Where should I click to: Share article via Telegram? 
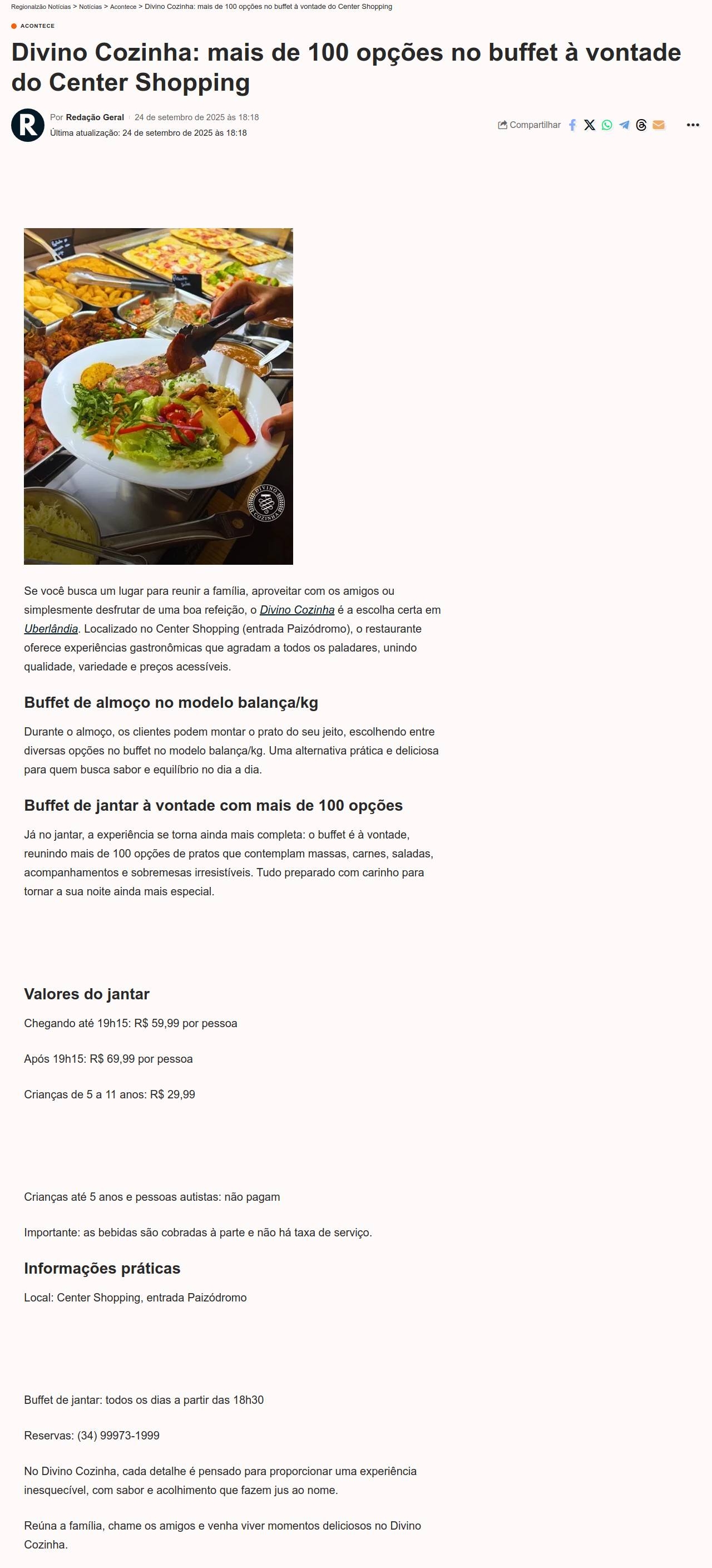(x=624, y=125)
